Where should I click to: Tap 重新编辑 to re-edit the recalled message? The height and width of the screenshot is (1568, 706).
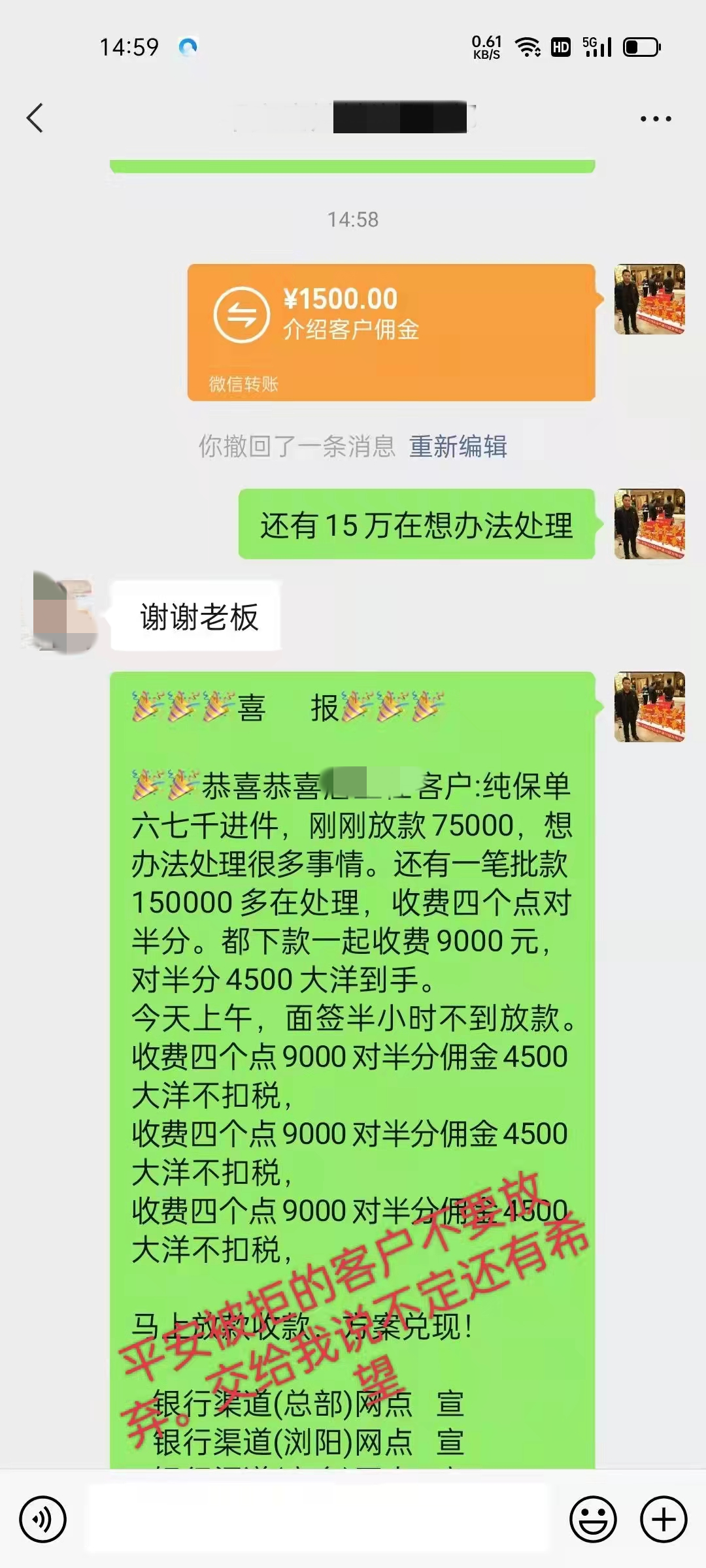pos(458,446)
